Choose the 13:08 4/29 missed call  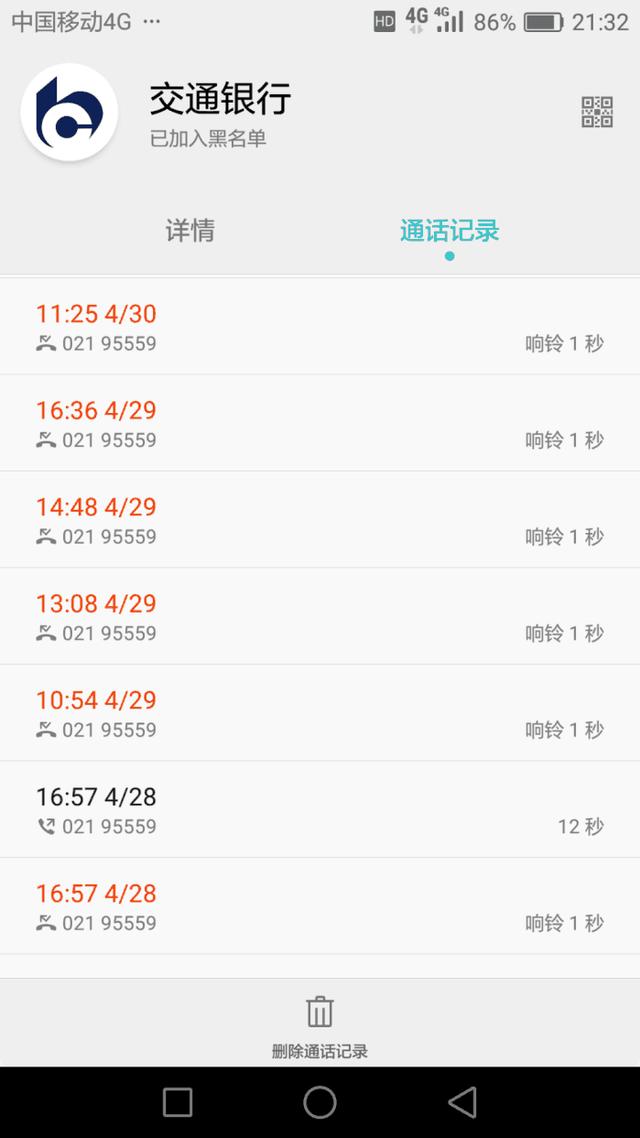[x=320, y=617]
